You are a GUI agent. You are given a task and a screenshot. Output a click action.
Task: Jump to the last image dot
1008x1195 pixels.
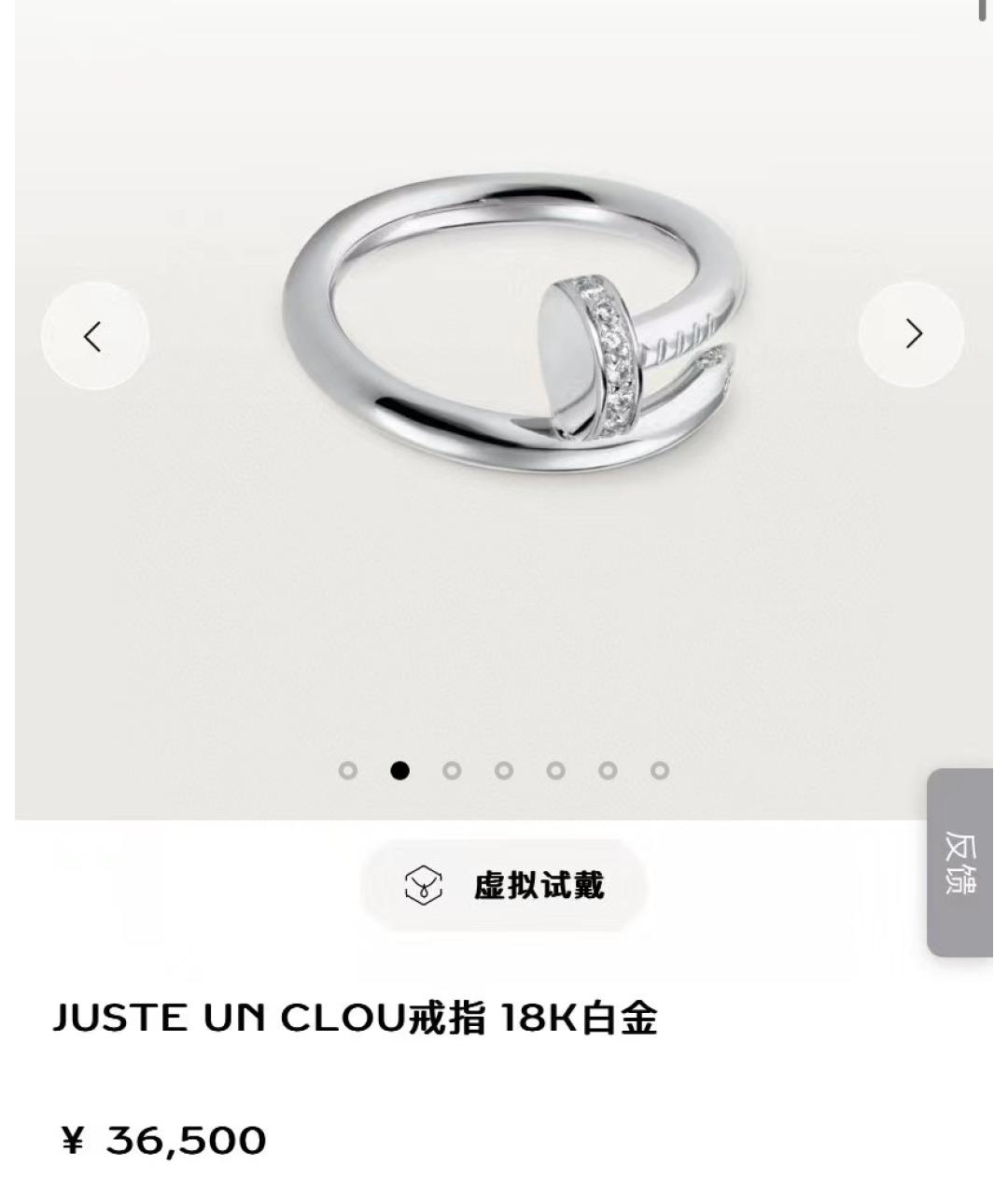(660, 770)
